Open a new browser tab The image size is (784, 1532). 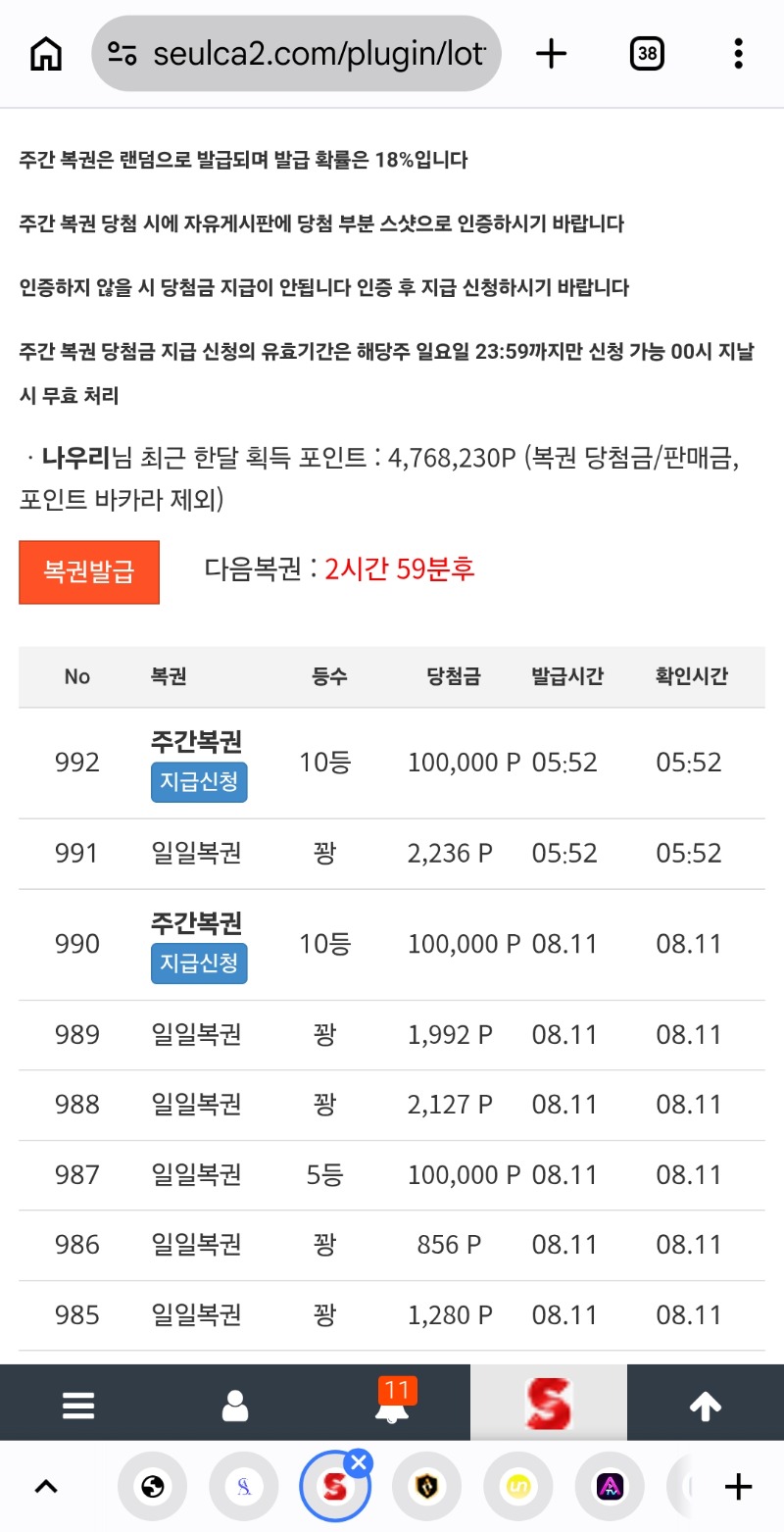coord(552,54)
